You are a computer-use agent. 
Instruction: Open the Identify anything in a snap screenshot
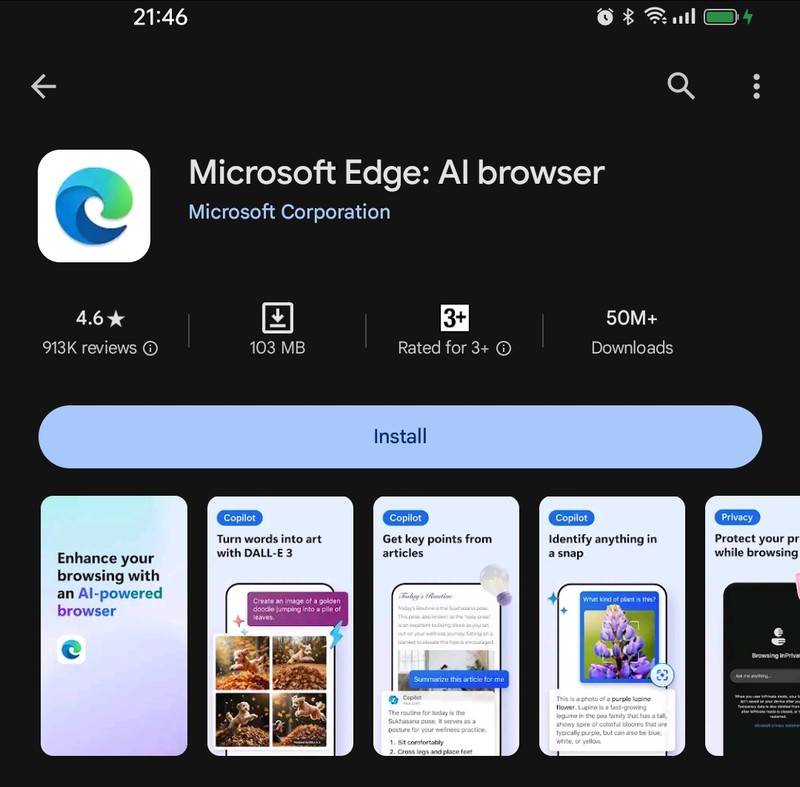point(612,625)
